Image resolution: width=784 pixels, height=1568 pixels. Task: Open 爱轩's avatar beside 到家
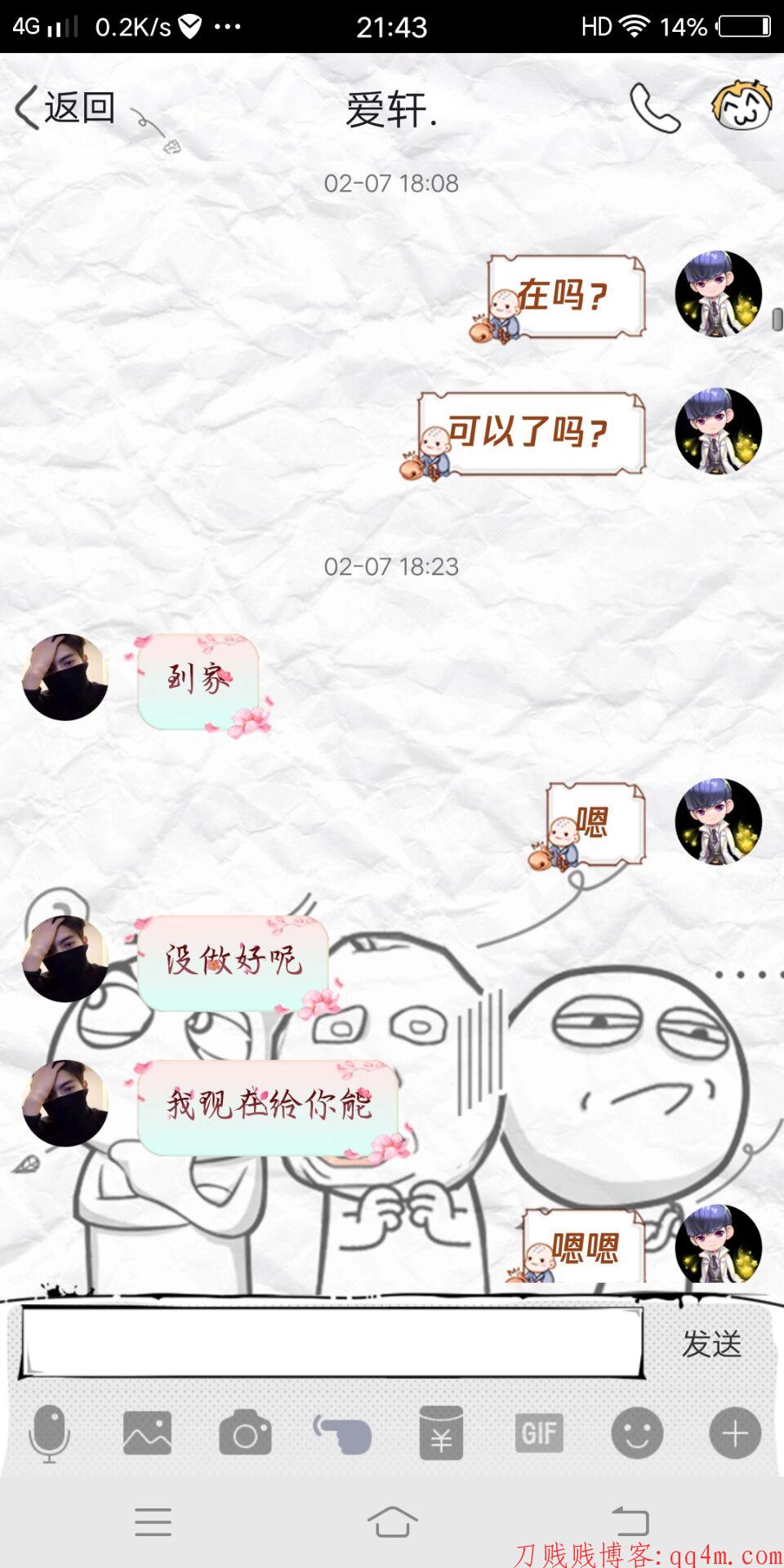[65, 677]
